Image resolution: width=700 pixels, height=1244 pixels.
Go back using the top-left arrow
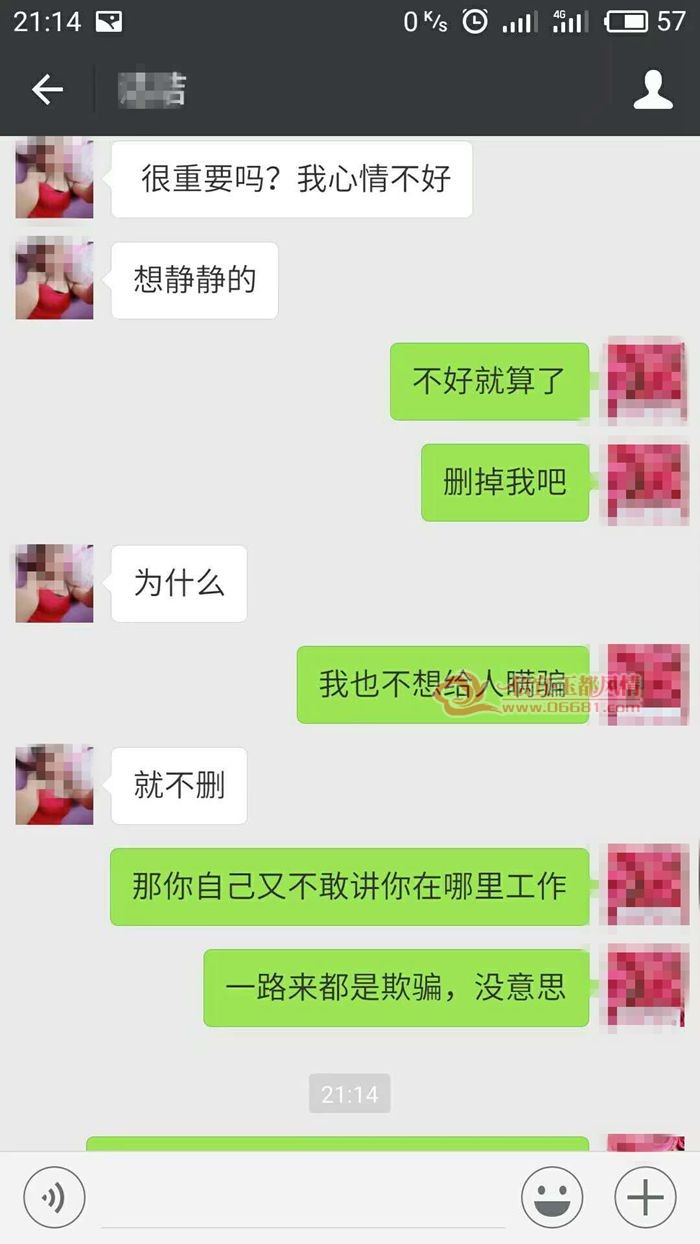point(47,90)
